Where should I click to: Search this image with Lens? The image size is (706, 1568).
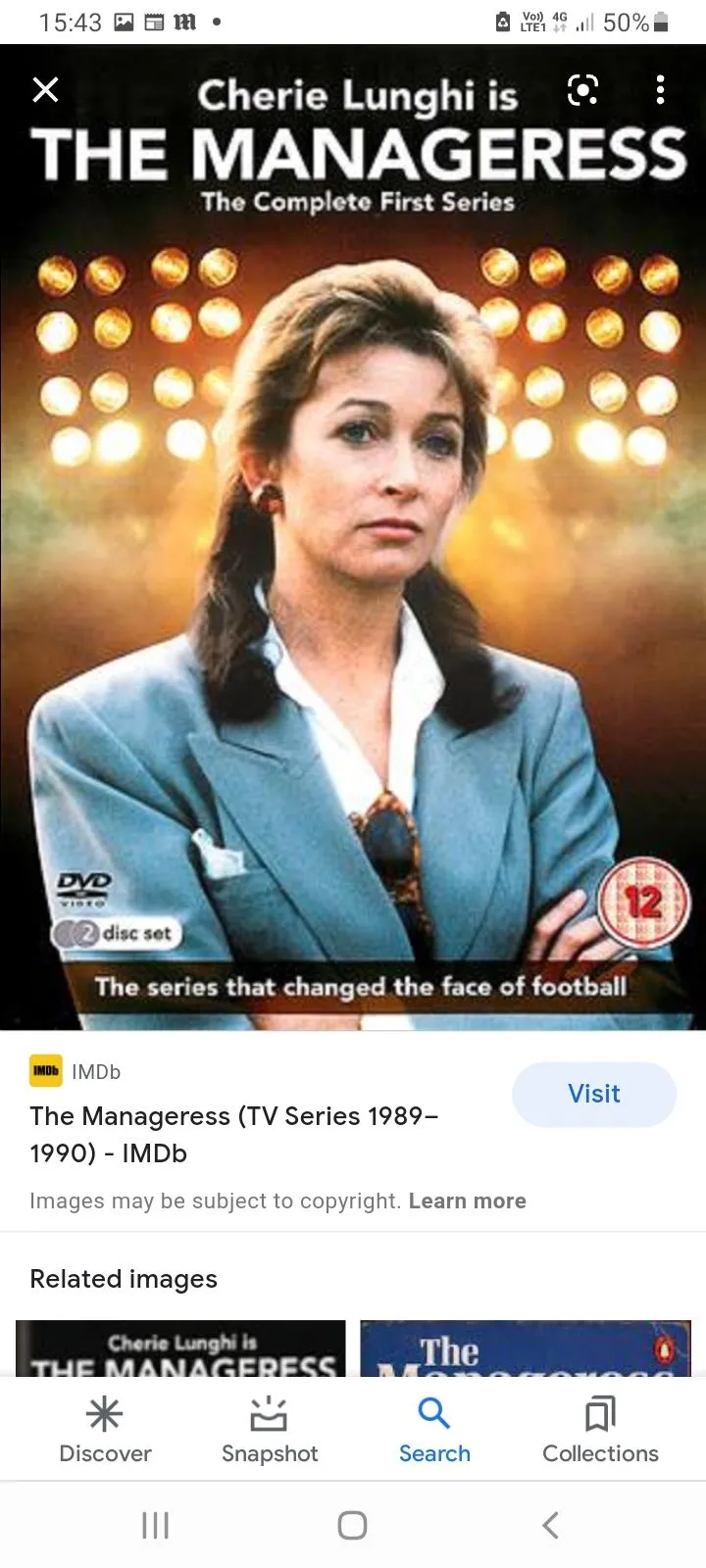(582, 90)
